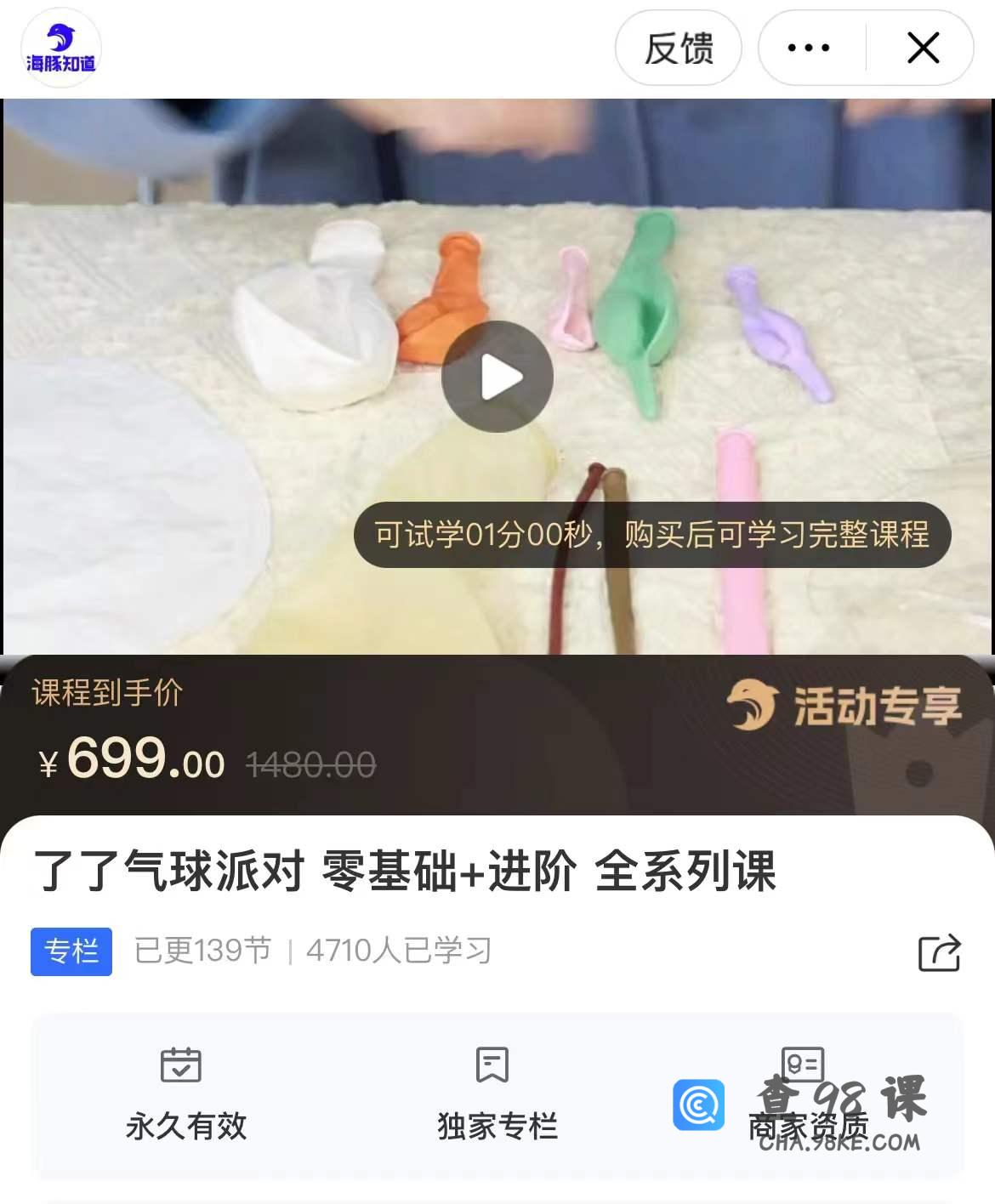This screenshot has height=1204, width=995.
Task: Play the course preview video
Action: pos(497,377)
